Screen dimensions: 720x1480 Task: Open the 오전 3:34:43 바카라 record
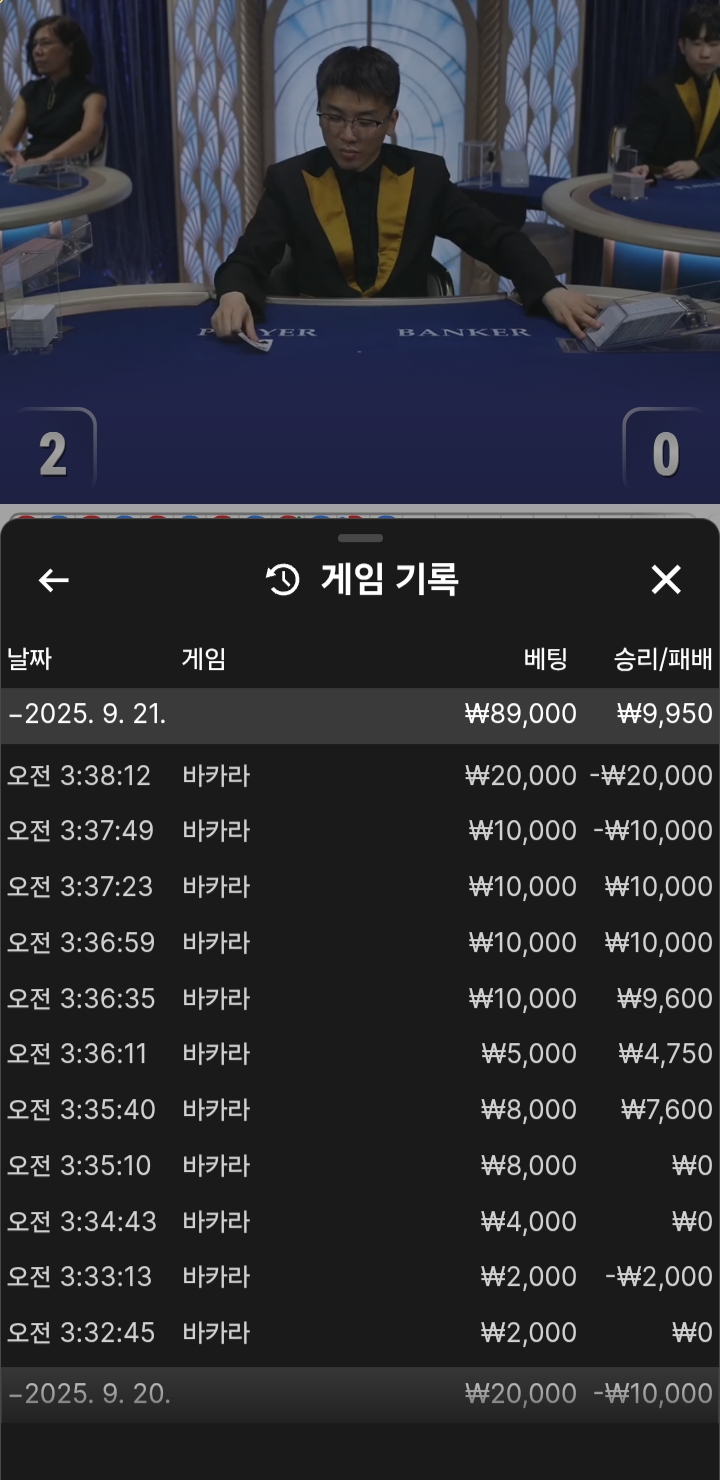(x=360, y=1221)
